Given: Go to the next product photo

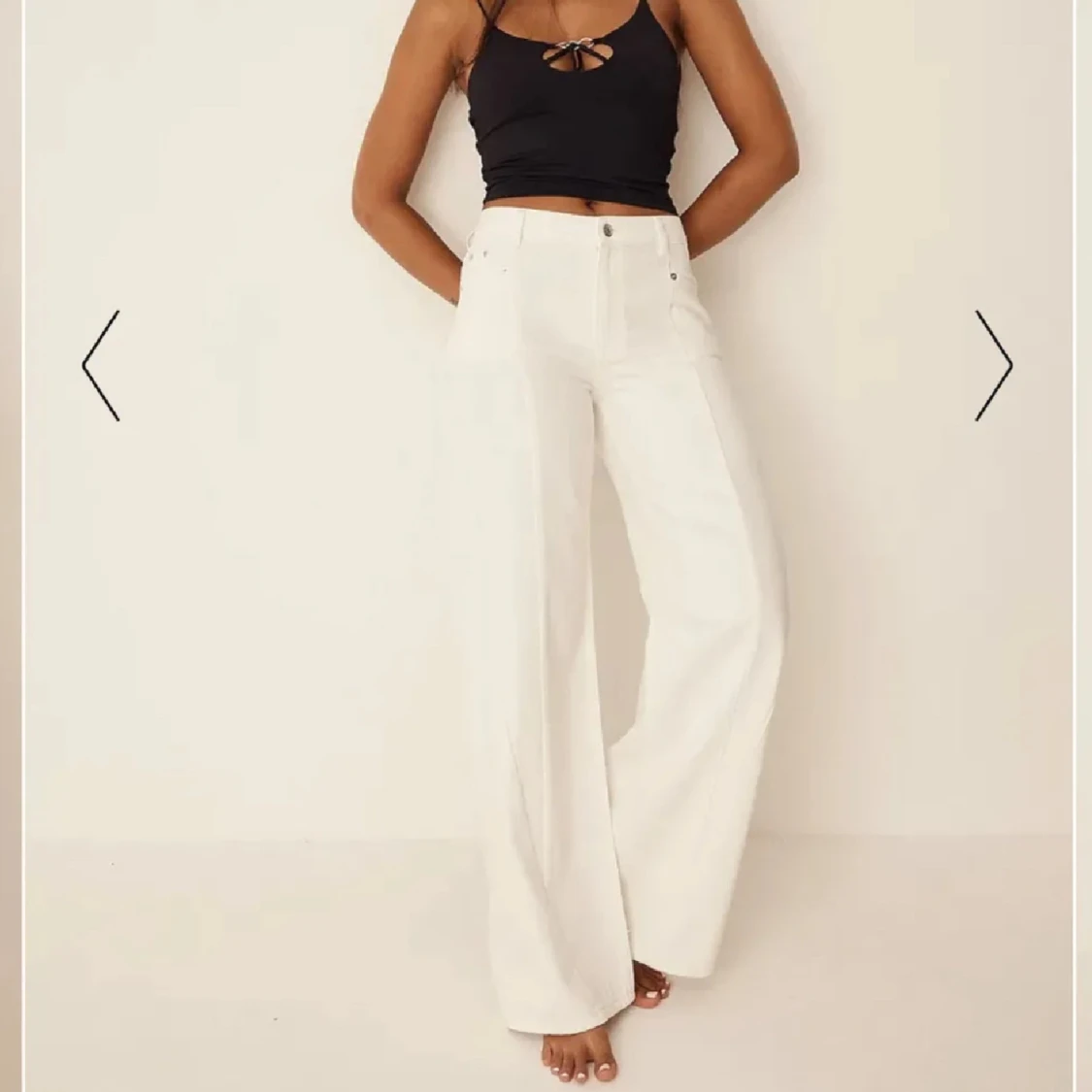Looking at the screenshot, I should 993,366.
